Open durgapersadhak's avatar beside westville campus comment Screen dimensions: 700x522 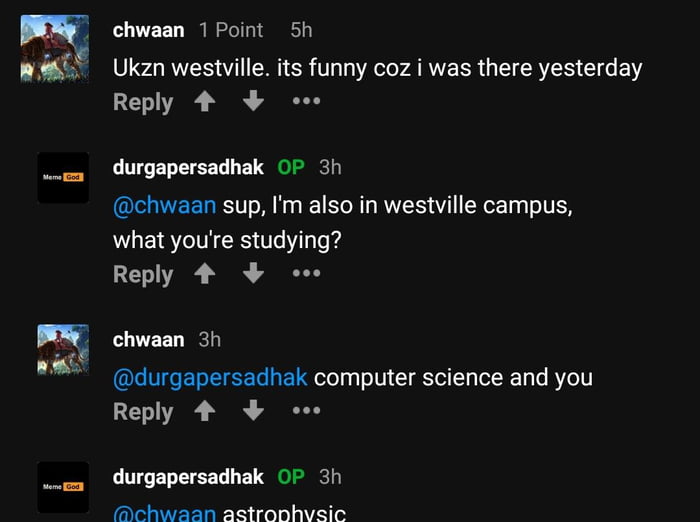[x=63, y=178]
